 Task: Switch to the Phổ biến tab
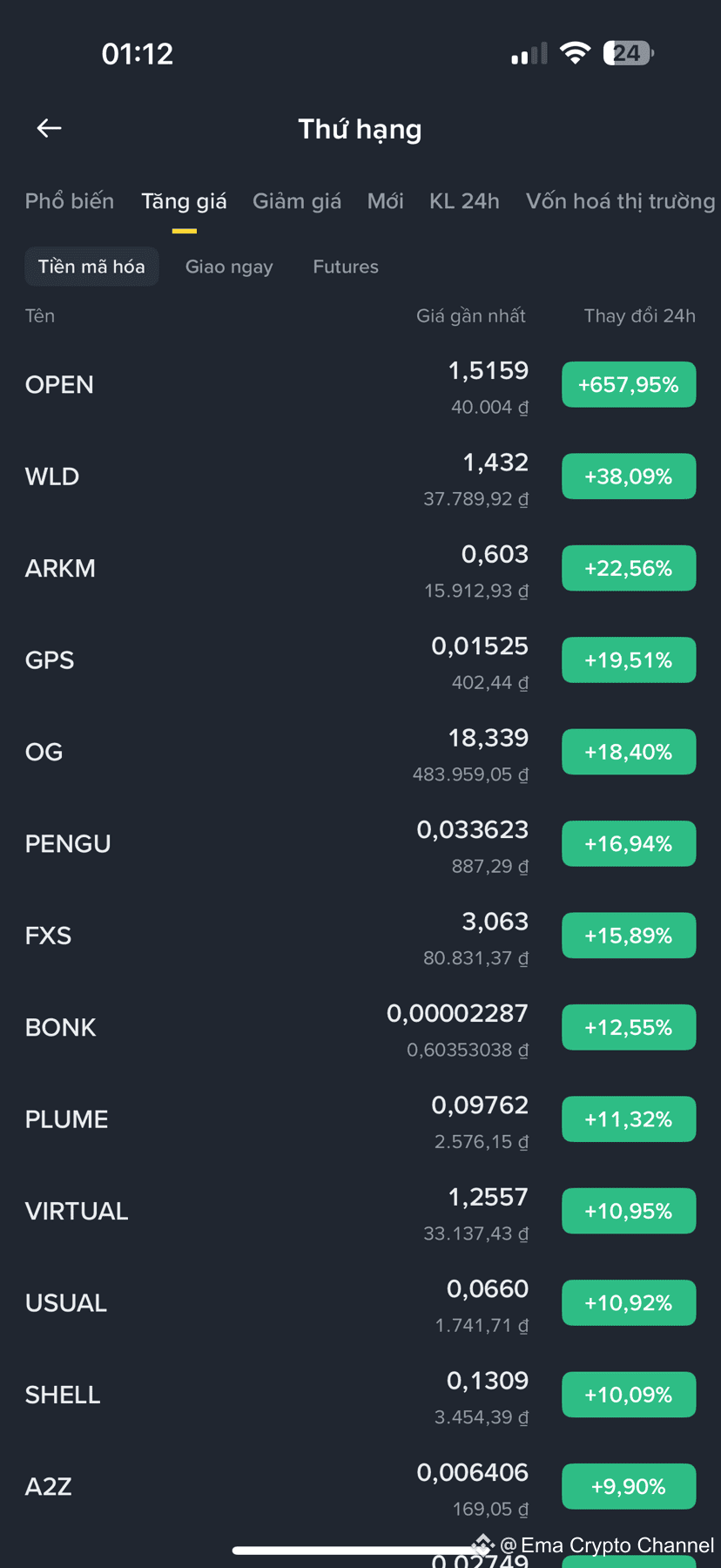(x=70, y=201)
